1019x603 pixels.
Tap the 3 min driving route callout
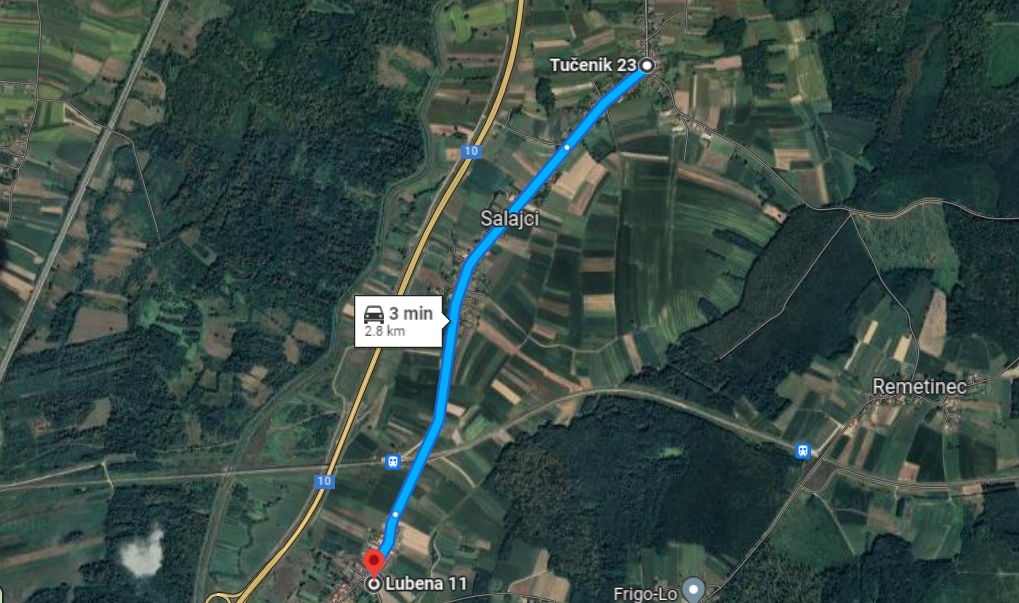coord(398,320)
